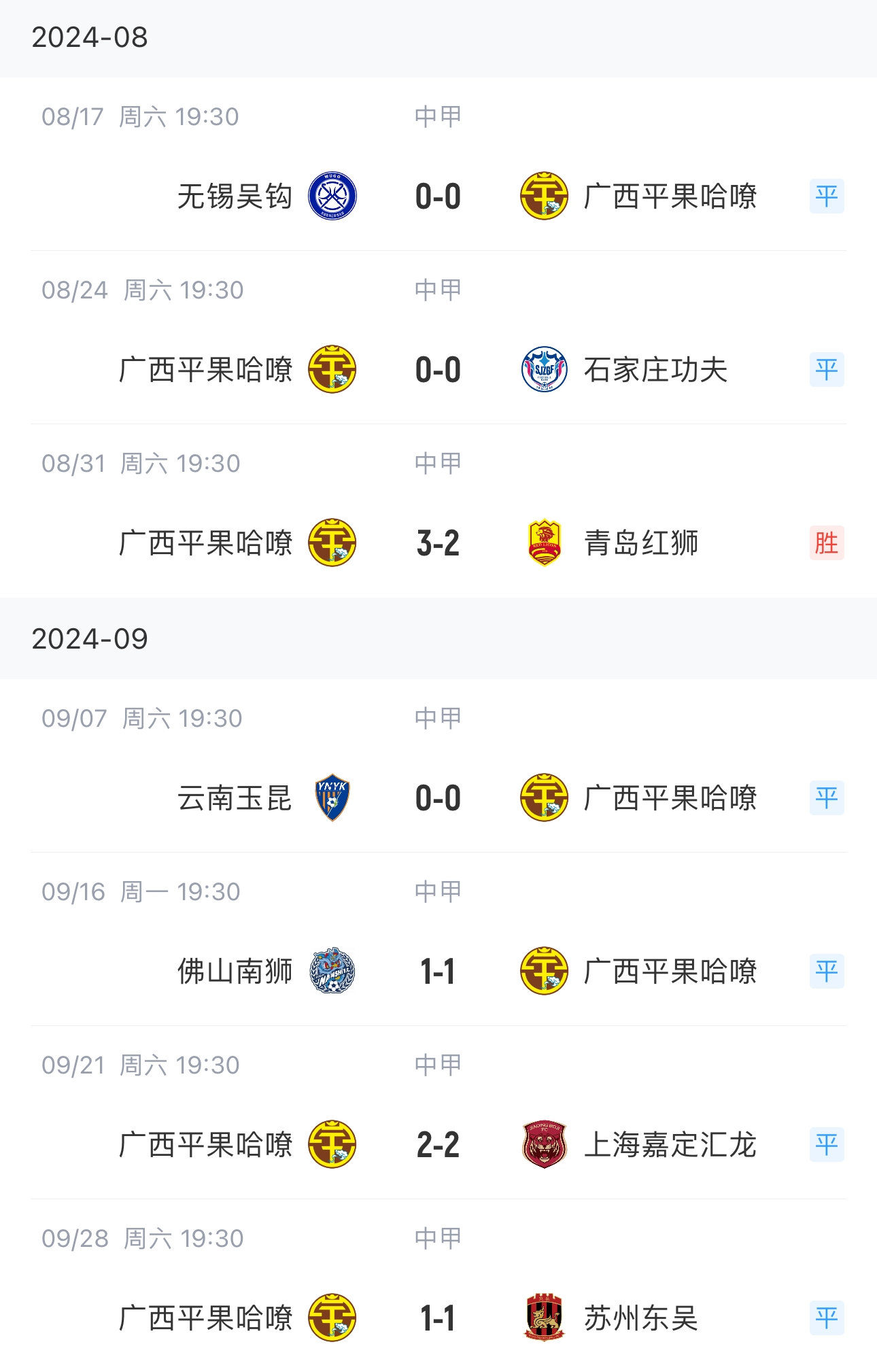Viewport: 877px width, 1372px height.
Task: View the 2-2 match against 上海嘉定汇龙
Action: coord(438,1144)
